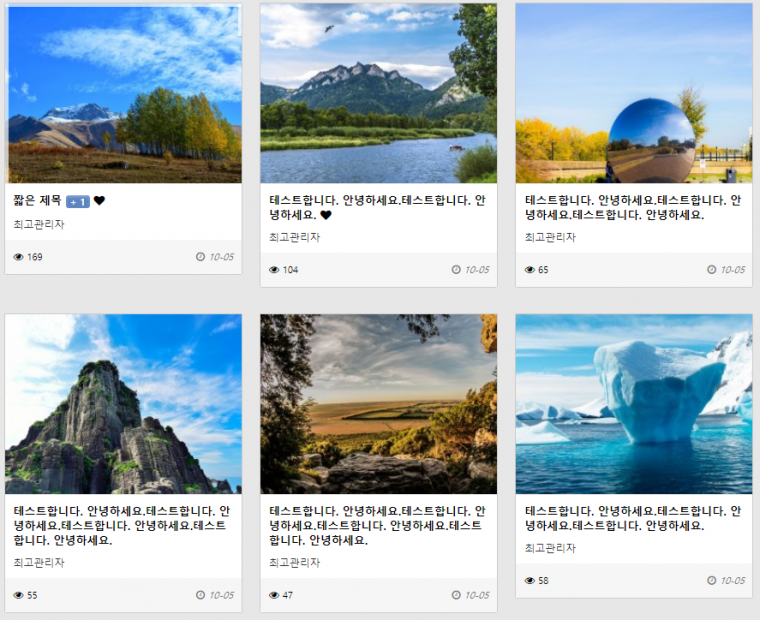Open the valley landscape post with 47 views

click(x=377, y=524)
